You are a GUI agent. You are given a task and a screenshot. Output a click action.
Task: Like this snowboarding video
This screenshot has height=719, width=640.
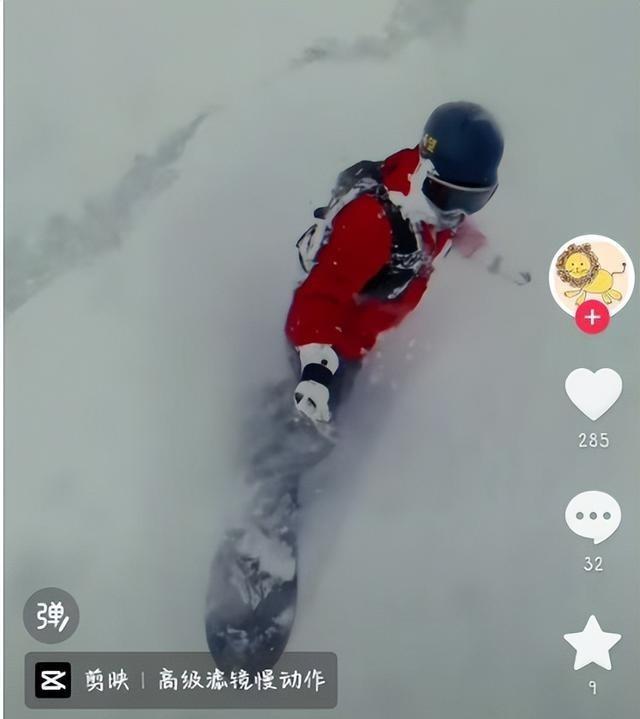(x=593, y=393)
